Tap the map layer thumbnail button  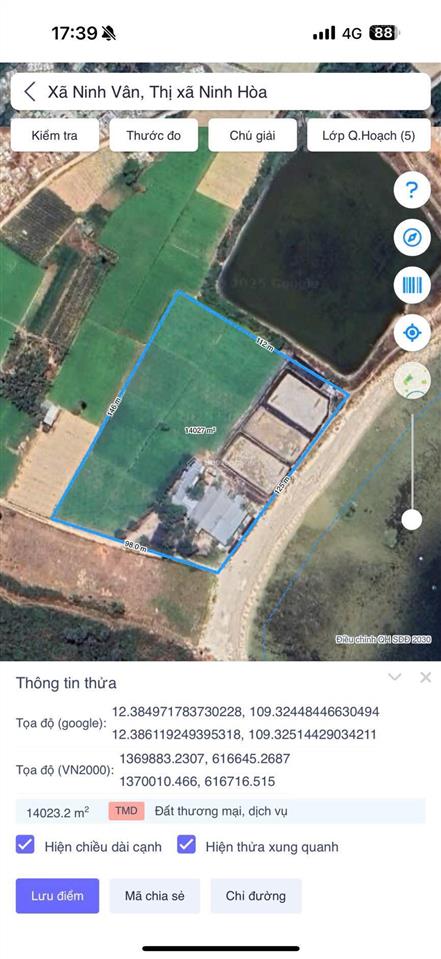[x=412, y=380]
